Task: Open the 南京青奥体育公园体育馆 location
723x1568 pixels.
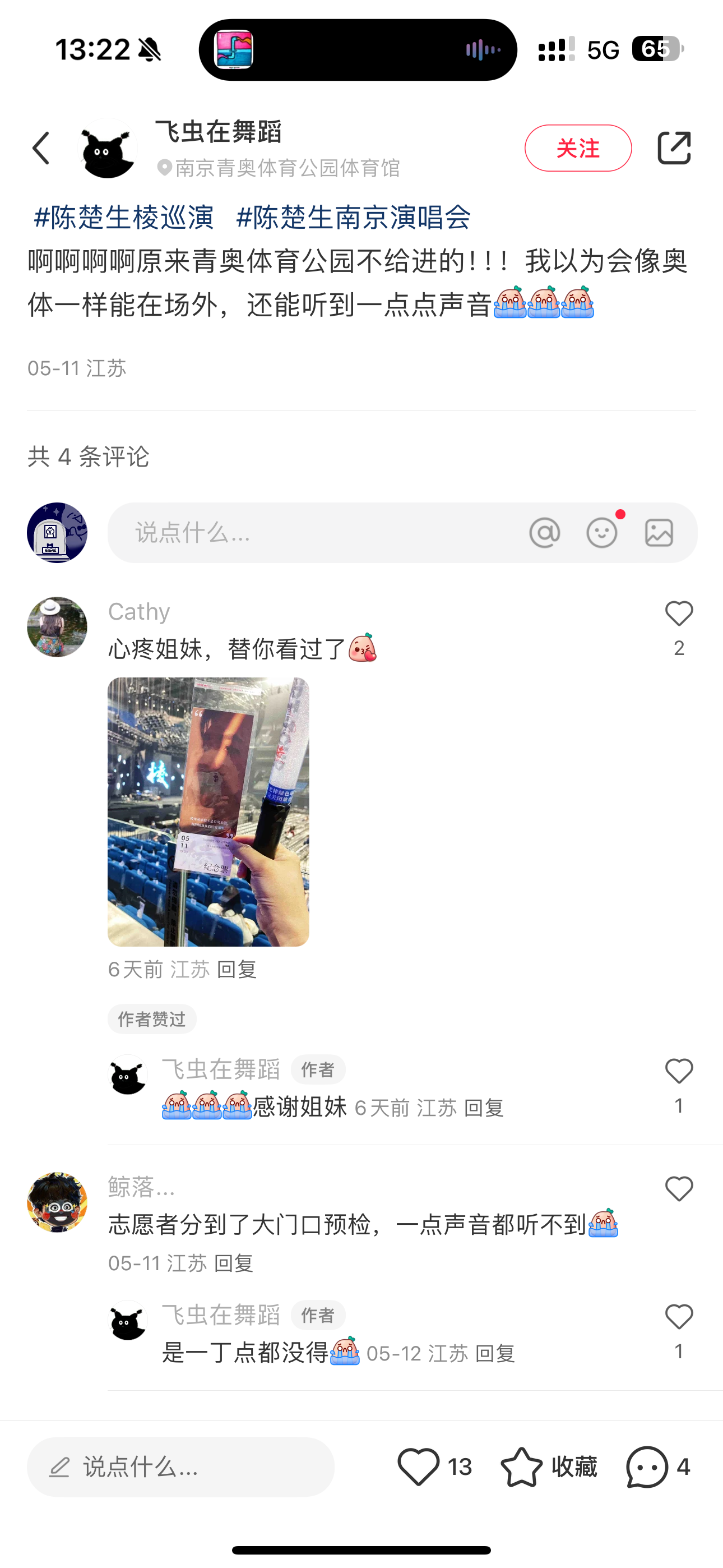Action: tap(288, 168)
